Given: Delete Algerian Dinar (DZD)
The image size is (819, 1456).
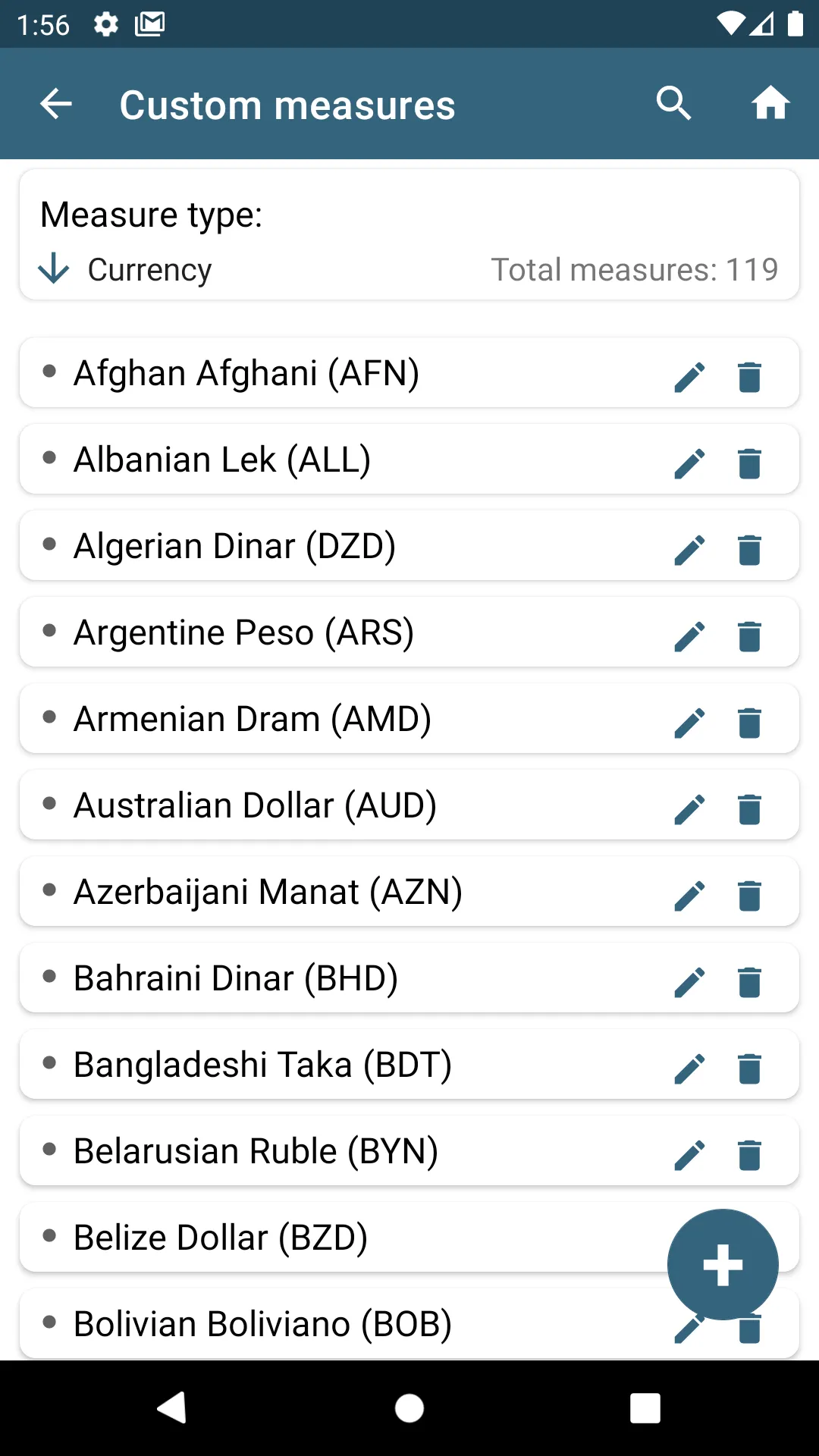Looking at the screenshot, I should tap(749, 549).
